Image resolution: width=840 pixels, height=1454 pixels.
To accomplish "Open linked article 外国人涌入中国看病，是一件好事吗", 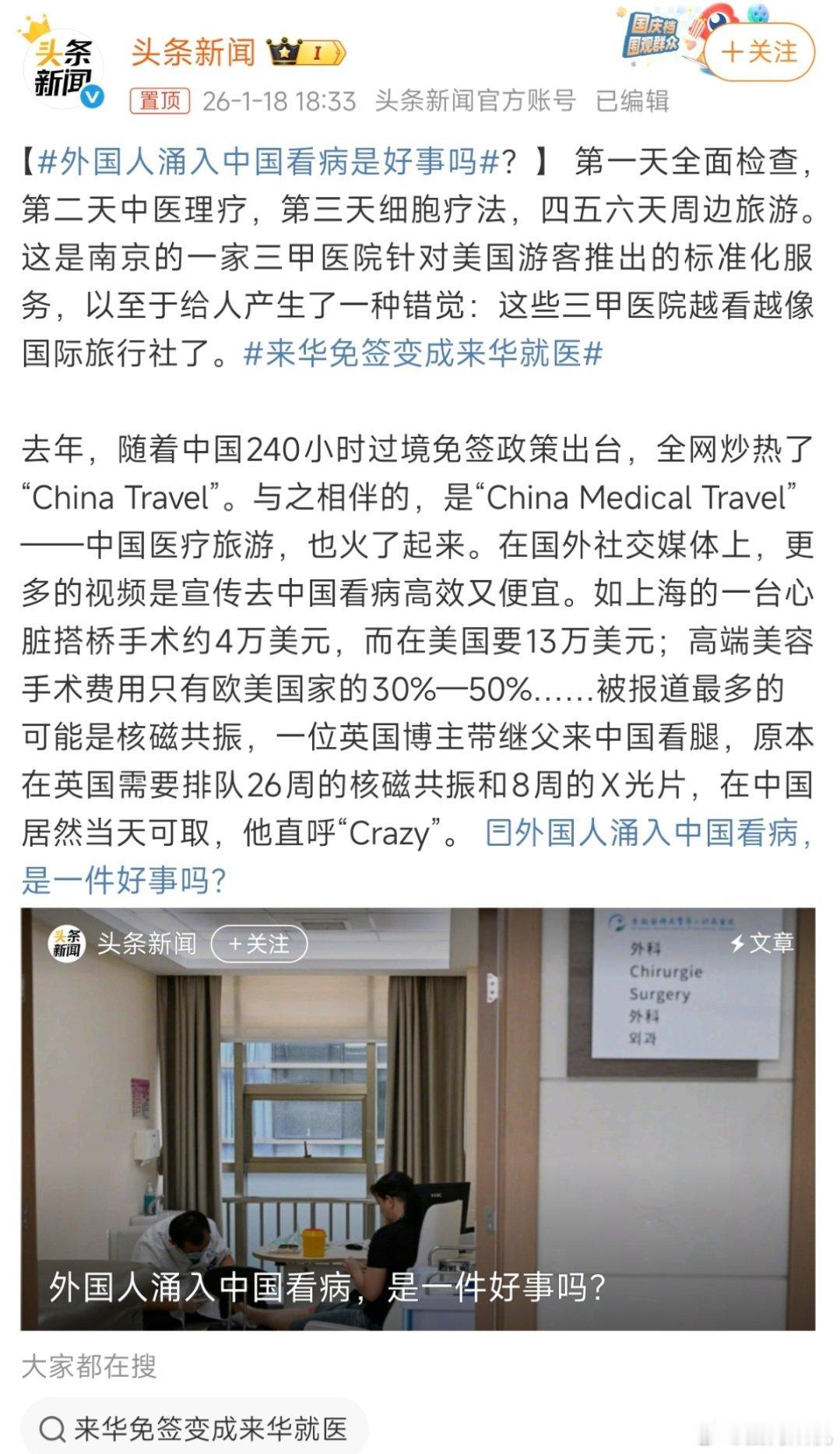I will coord(646,835).
